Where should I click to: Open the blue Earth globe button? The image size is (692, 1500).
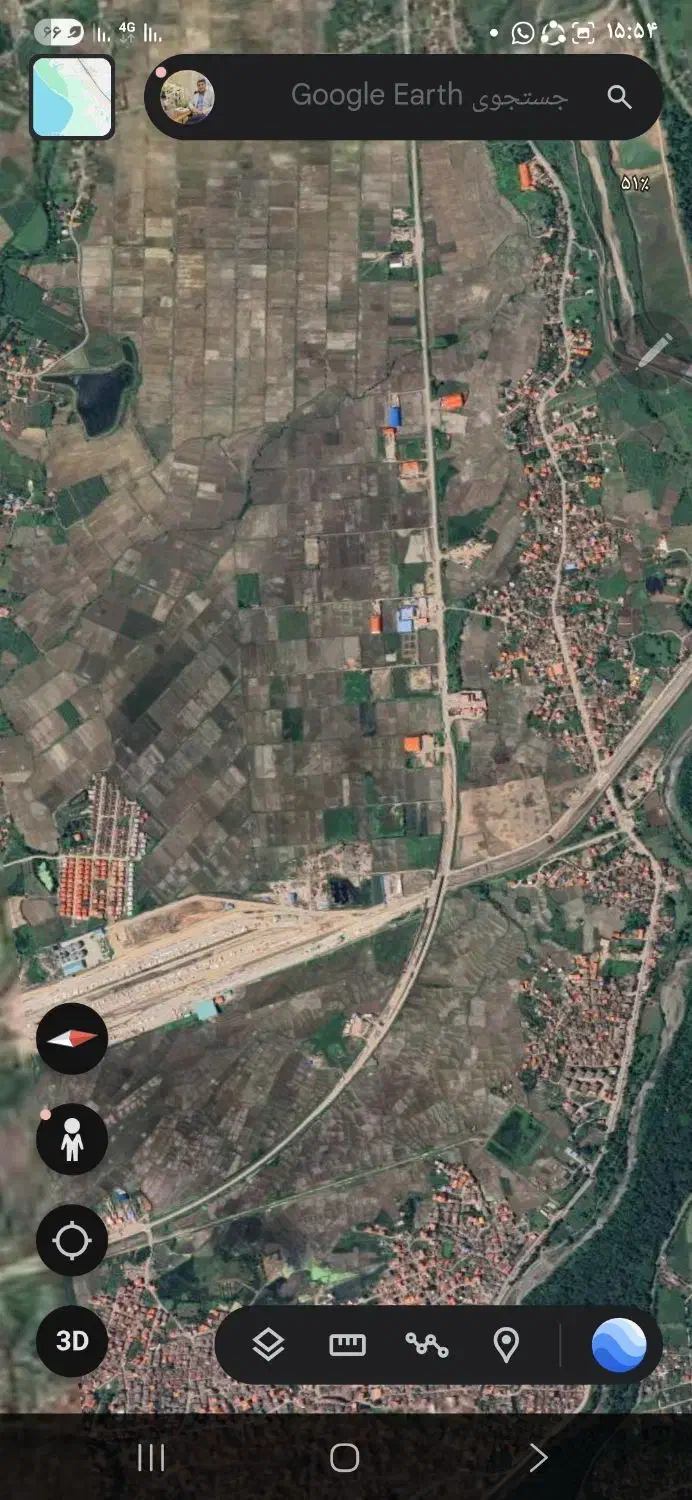(x=619, y=1345)
